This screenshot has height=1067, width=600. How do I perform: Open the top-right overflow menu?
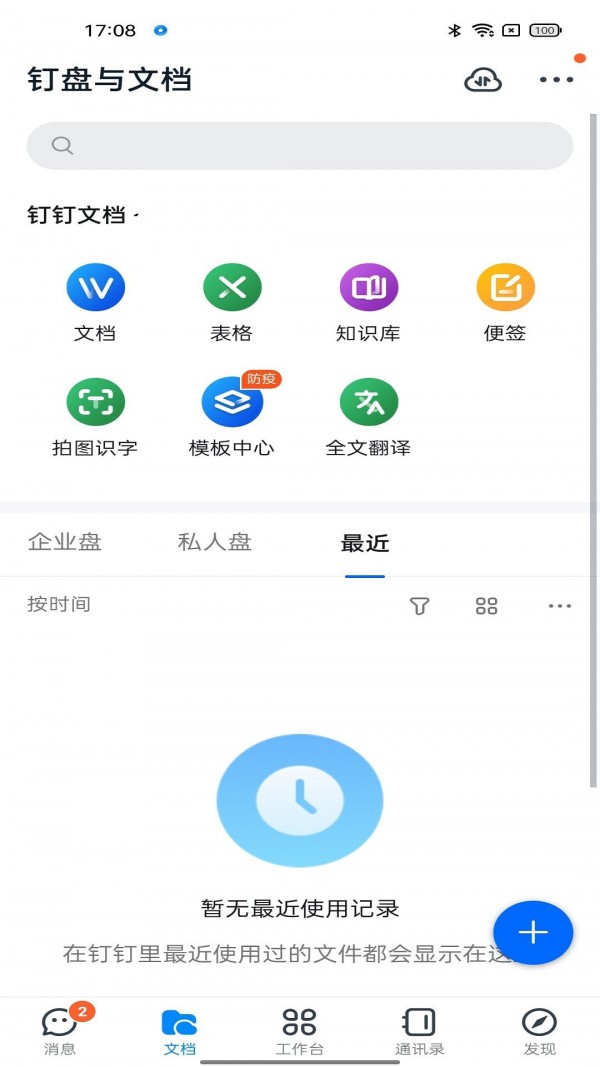pyautogui.click(x=556, y=80)
